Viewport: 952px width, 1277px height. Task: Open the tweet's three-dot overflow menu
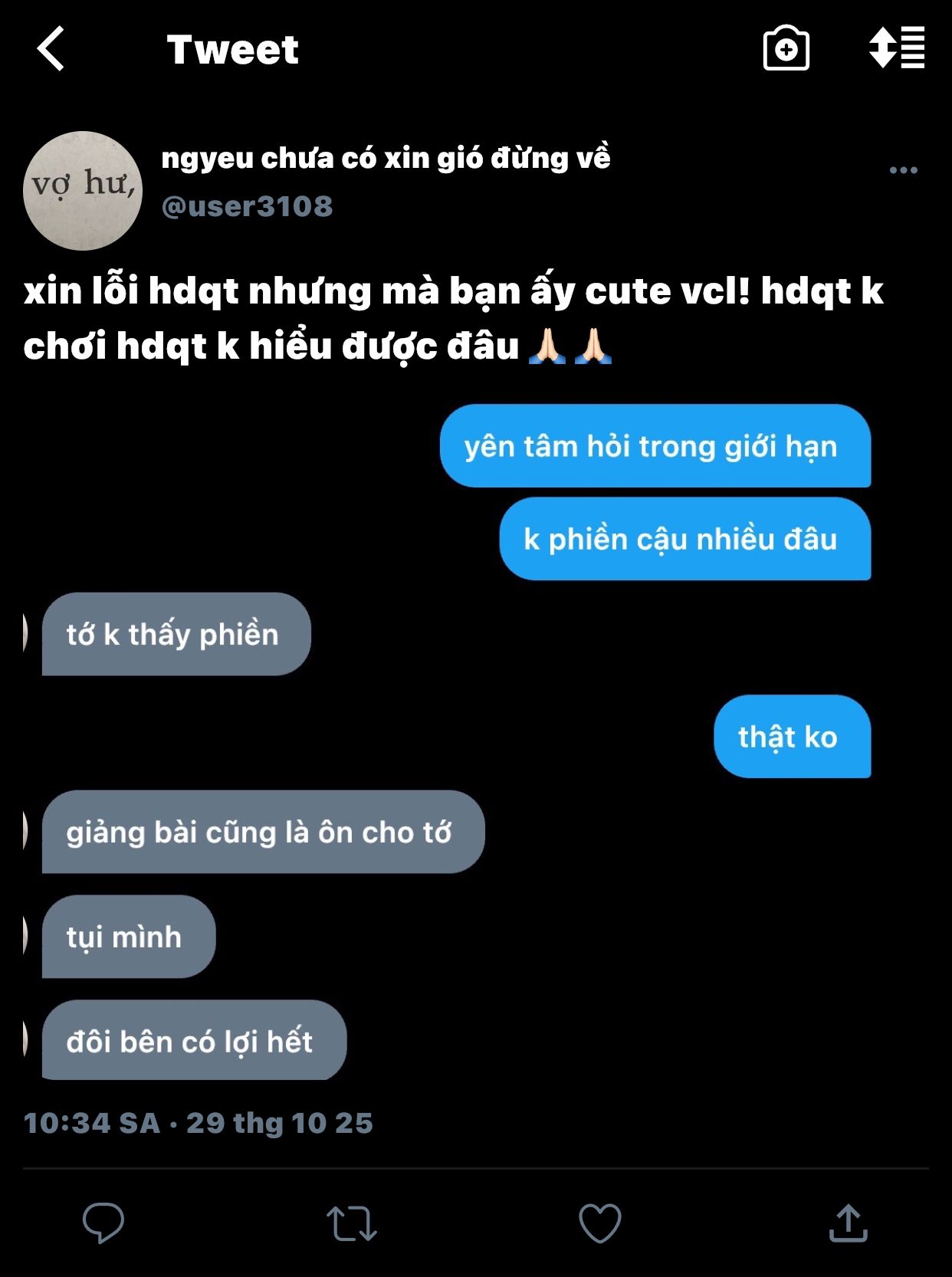tap(903, 170)
